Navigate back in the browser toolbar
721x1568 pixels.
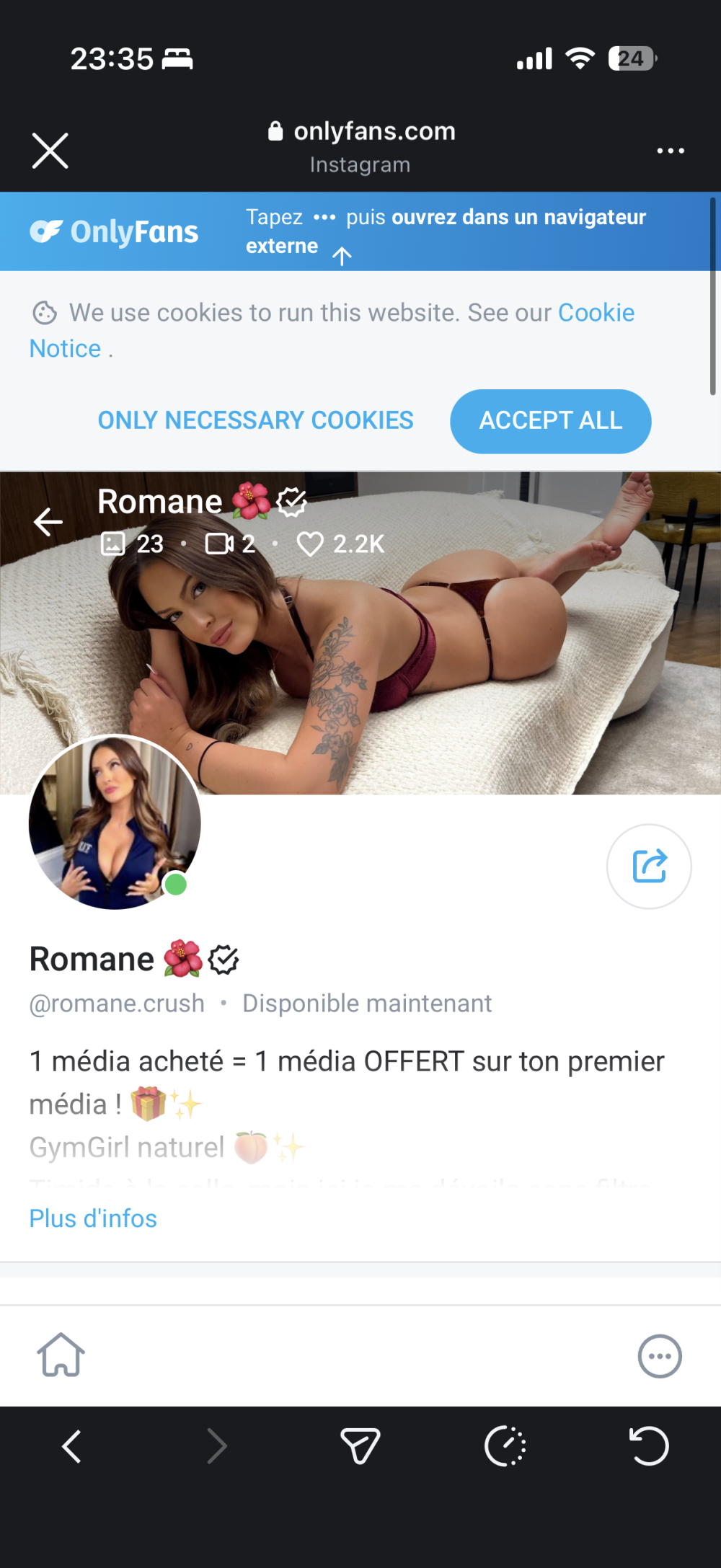pos(71,1446)
